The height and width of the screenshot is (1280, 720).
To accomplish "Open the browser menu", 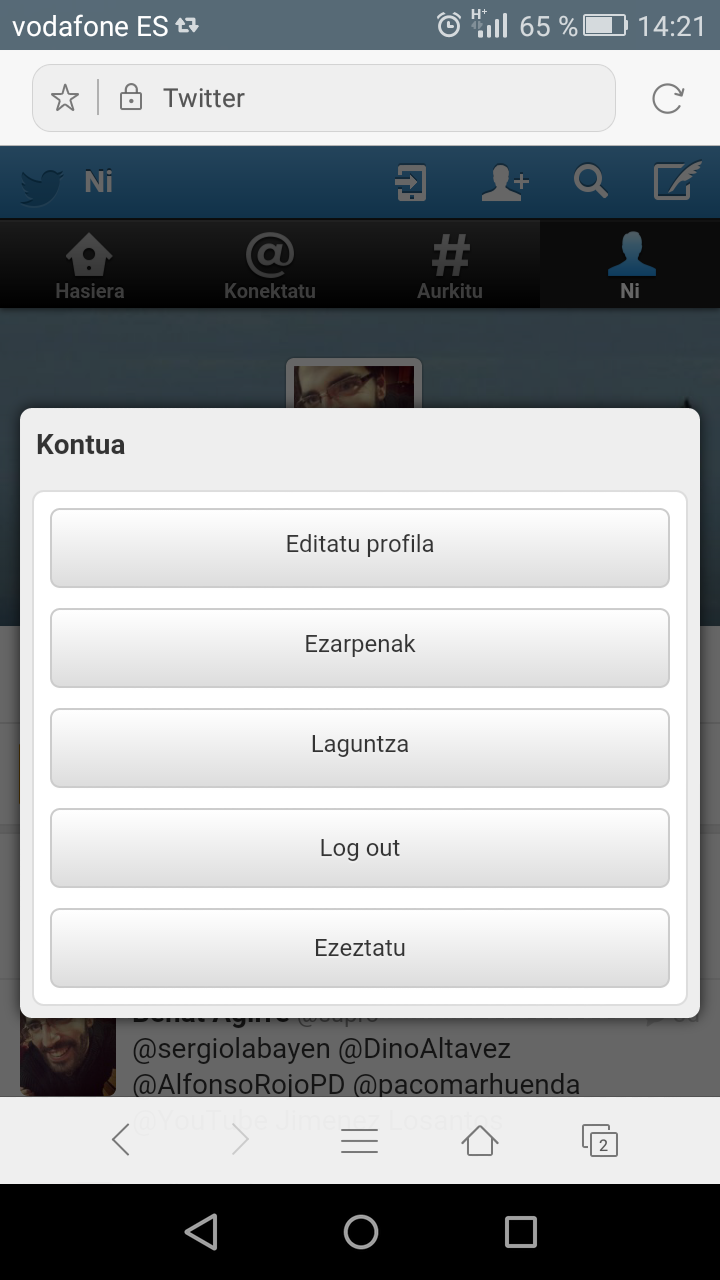I will 359,1140.
